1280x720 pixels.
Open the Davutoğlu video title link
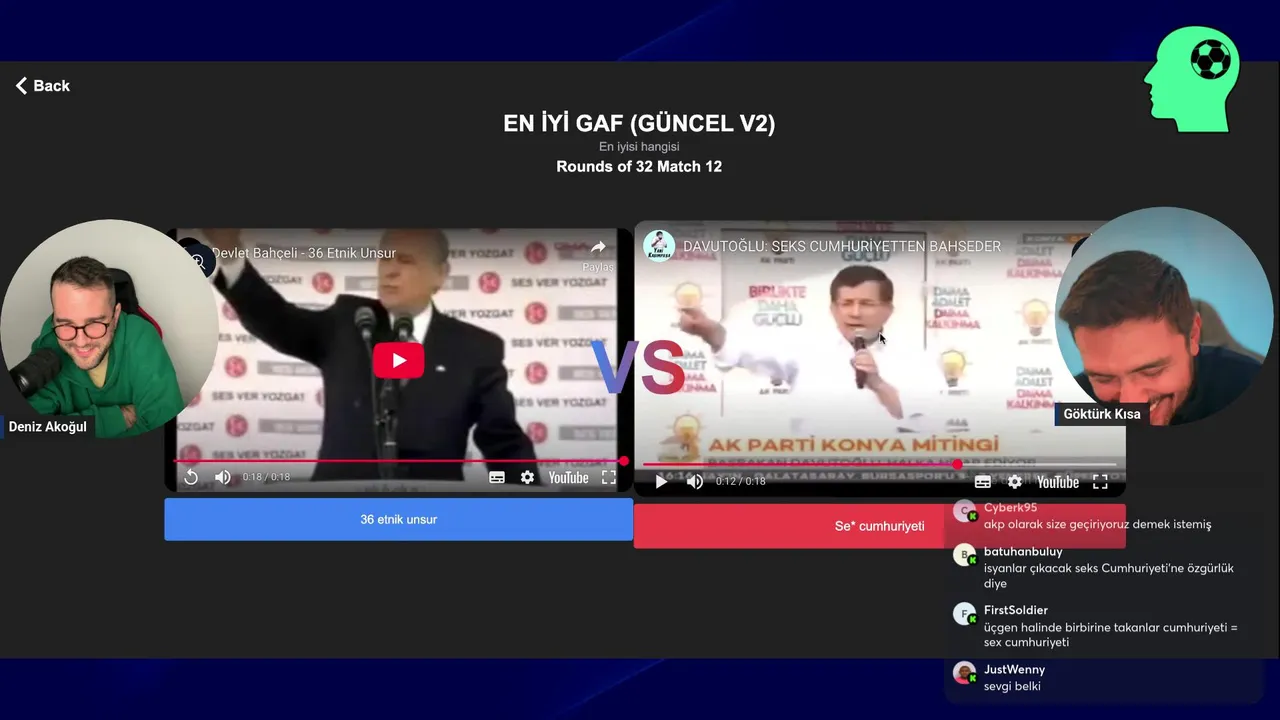(841, 246)
